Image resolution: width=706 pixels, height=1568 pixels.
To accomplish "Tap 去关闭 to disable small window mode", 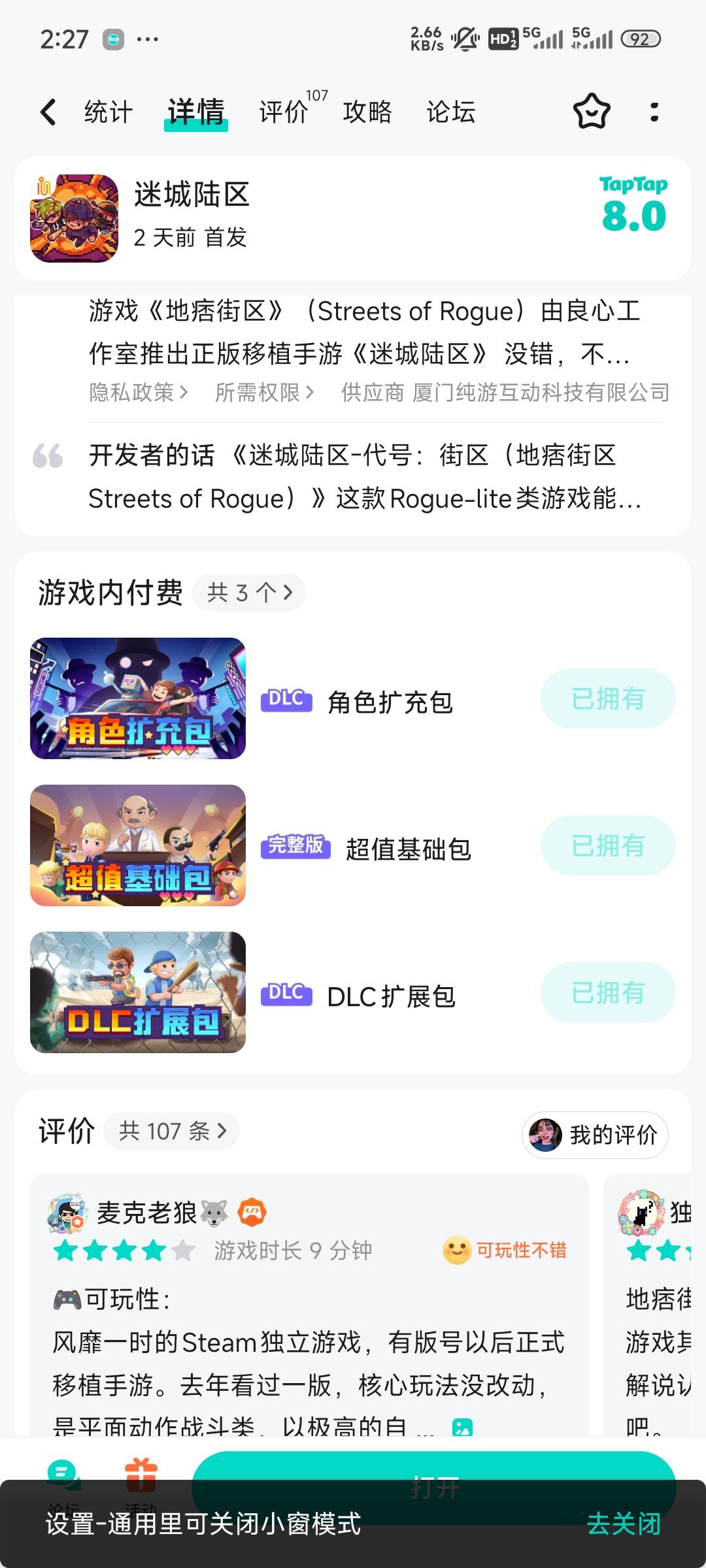I will click(624, 1524).
